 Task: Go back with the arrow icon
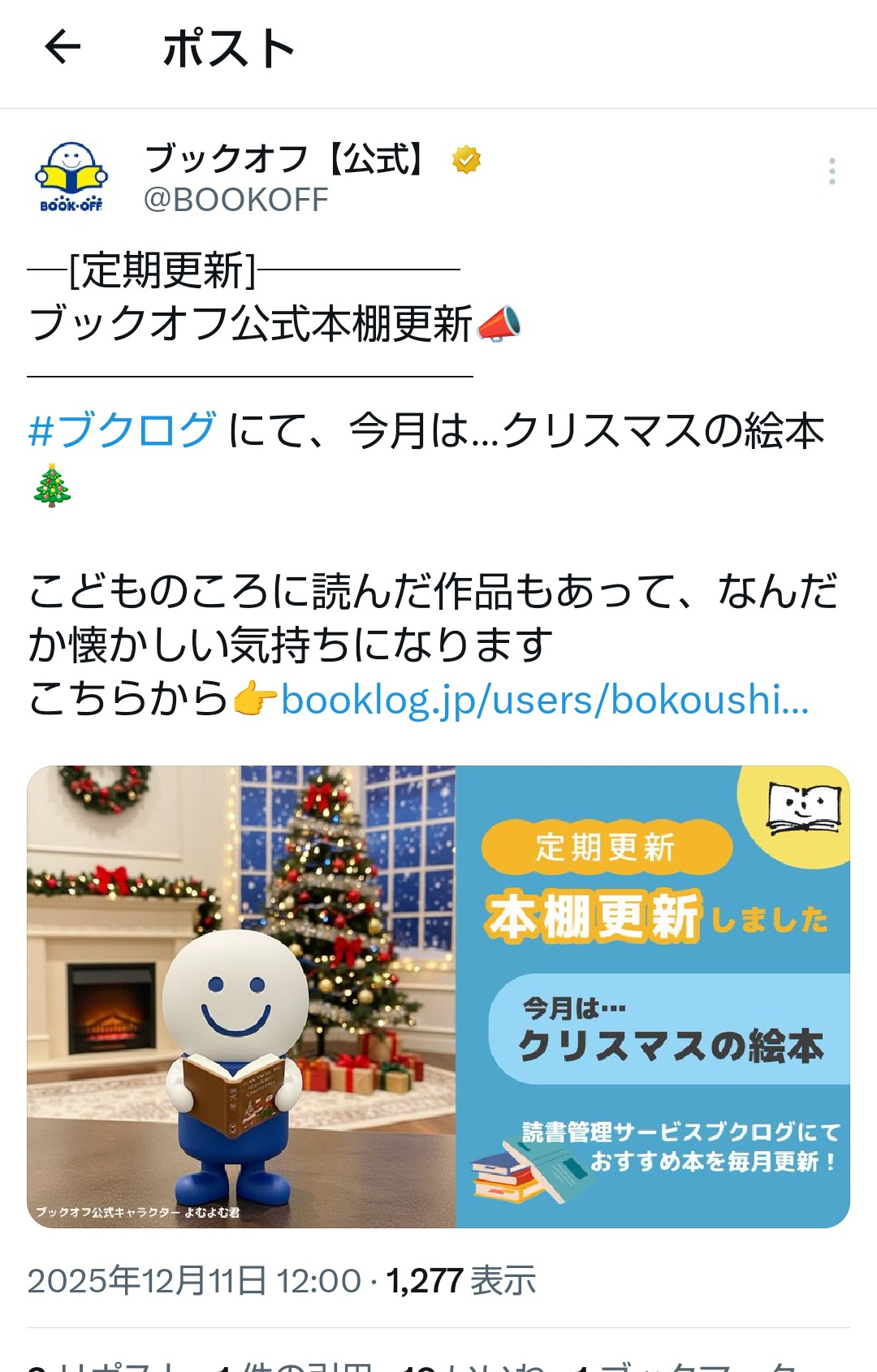[63, 47]
